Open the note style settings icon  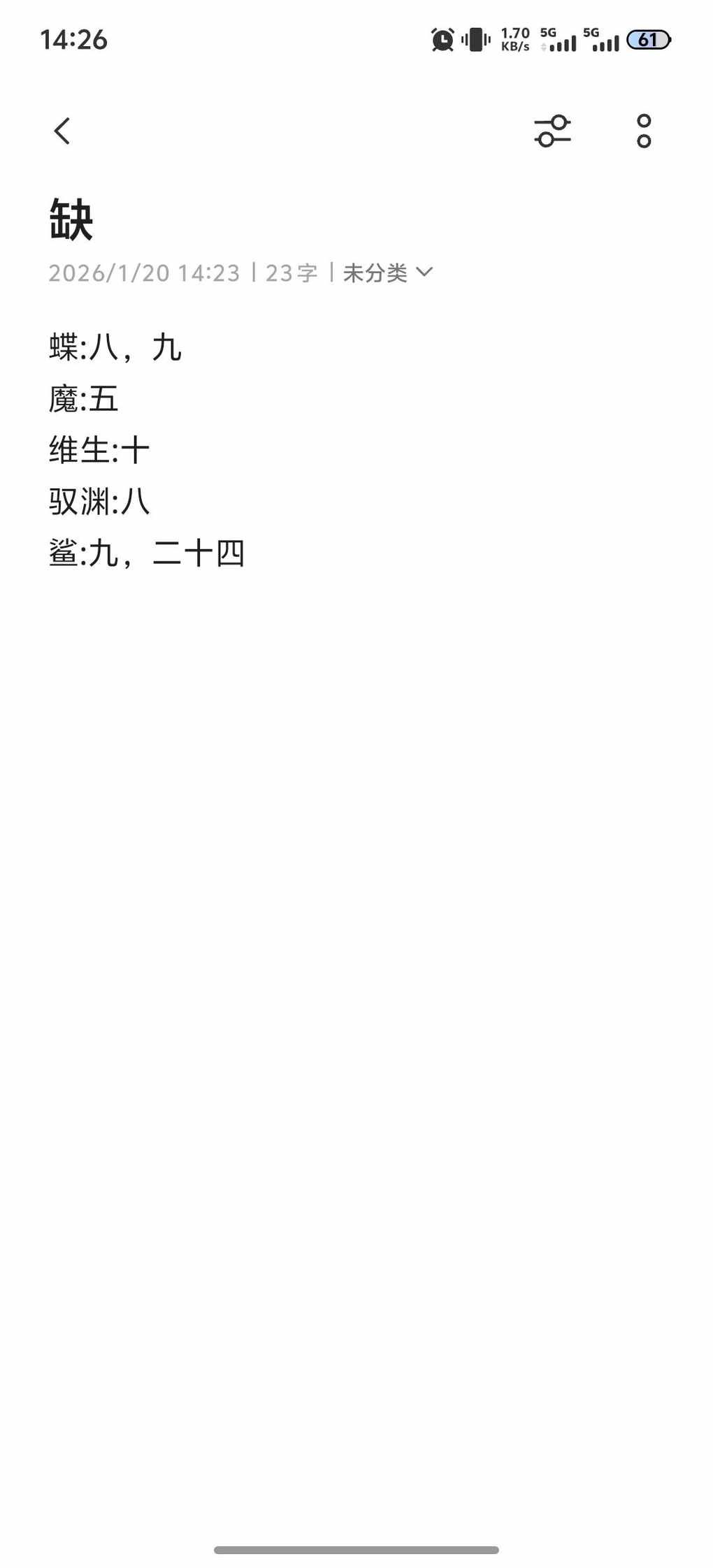(x=552, y=131)
